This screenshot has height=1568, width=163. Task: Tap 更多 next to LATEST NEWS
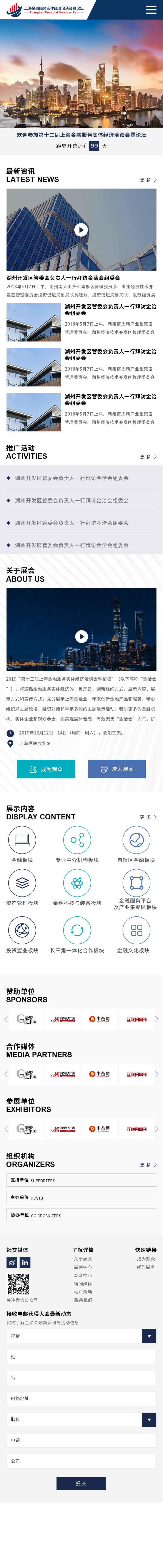(x=148, y=180)
